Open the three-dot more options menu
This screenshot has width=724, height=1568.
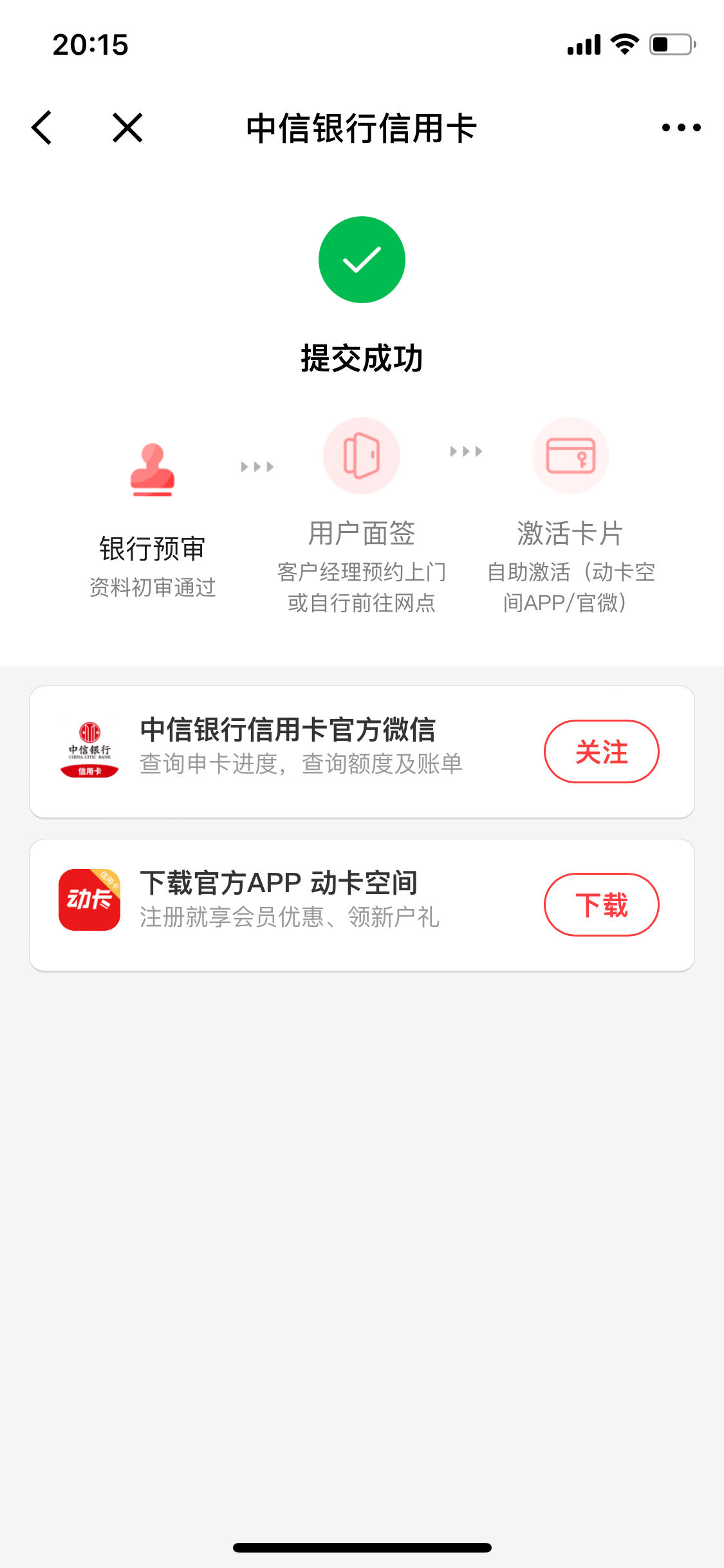pyautogui.click(x=681, y=127)
